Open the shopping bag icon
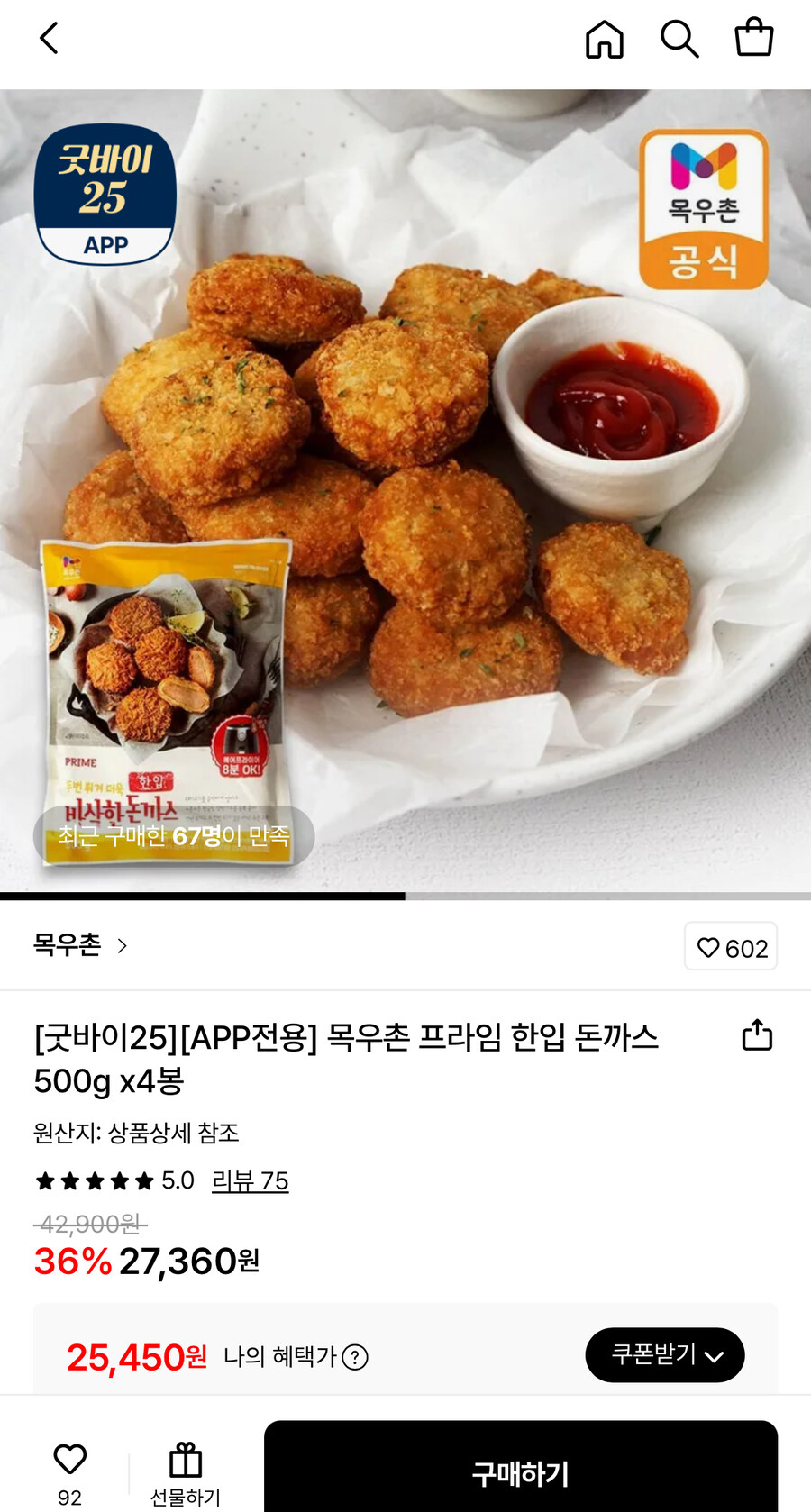The width and height of the screenshot is (811, 1512). click(755, 38)
